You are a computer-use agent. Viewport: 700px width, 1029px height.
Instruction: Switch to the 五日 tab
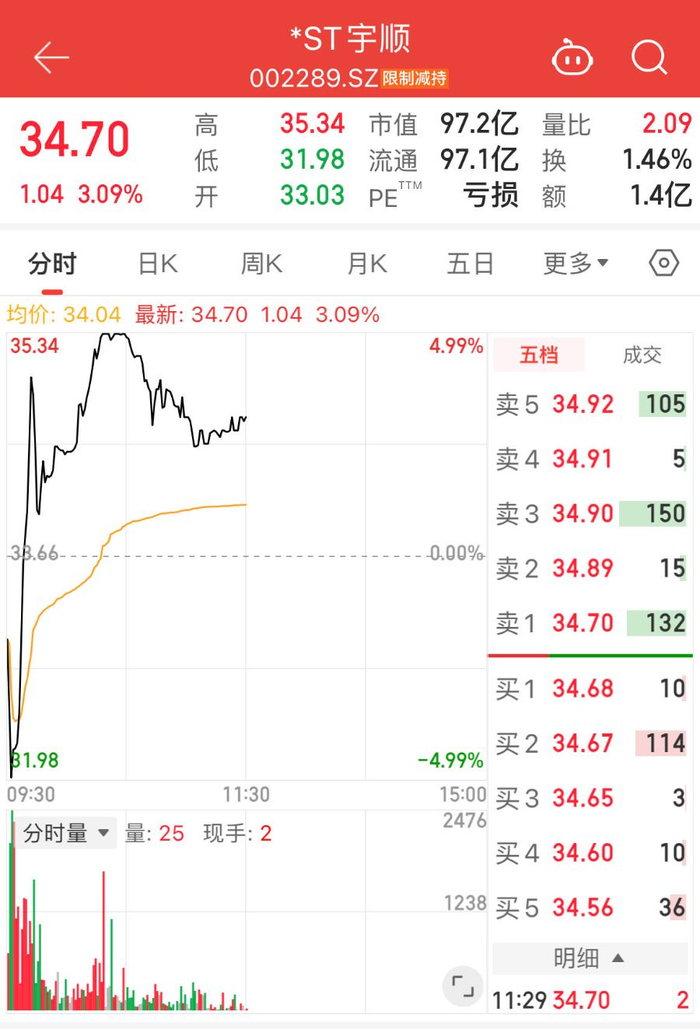tap(470, 264)
